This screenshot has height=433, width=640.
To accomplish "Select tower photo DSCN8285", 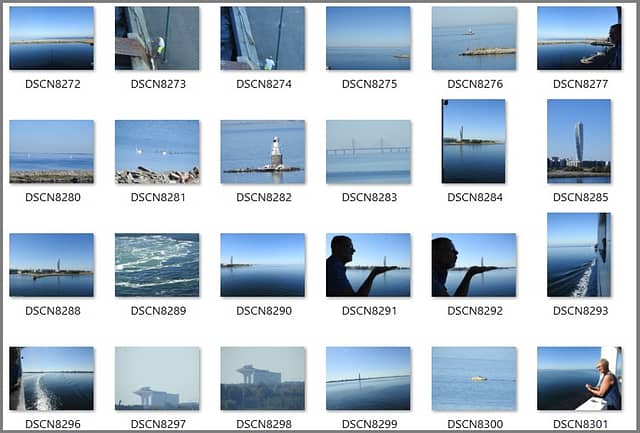I will click(x=579, y=141).
